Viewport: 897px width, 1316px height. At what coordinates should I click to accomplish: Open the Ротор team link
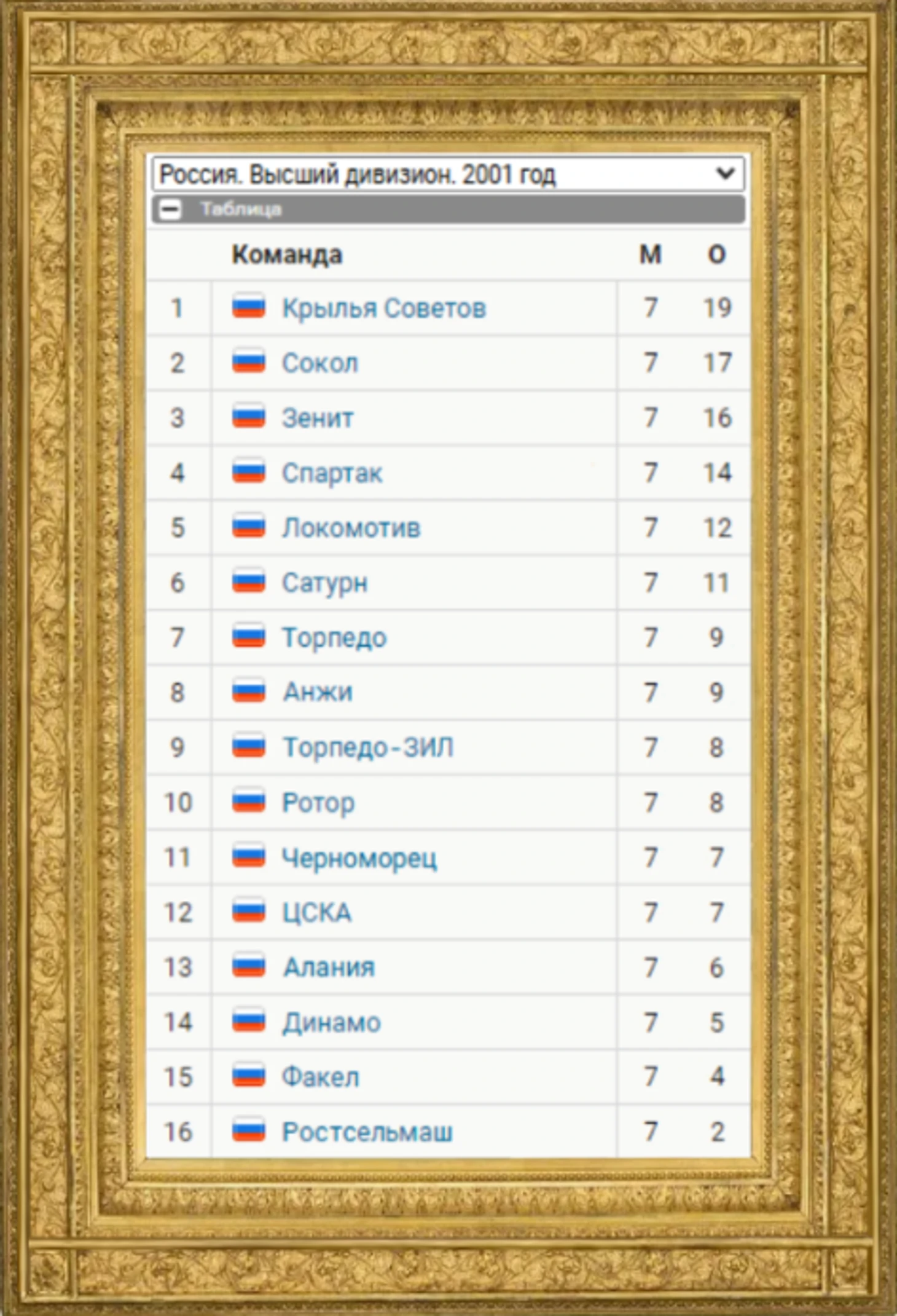[318, 803]
